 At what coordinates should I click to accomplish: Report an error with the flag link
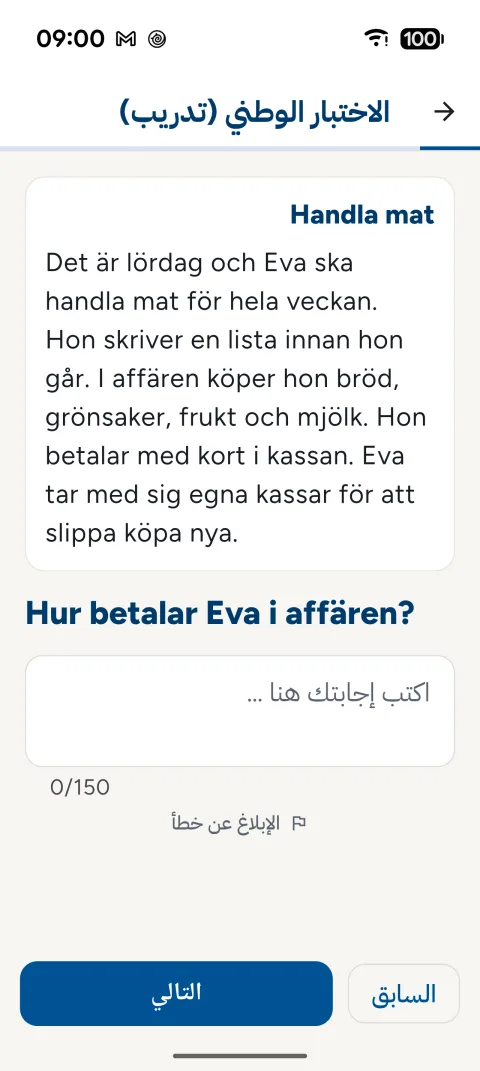(x=238, y=824)
